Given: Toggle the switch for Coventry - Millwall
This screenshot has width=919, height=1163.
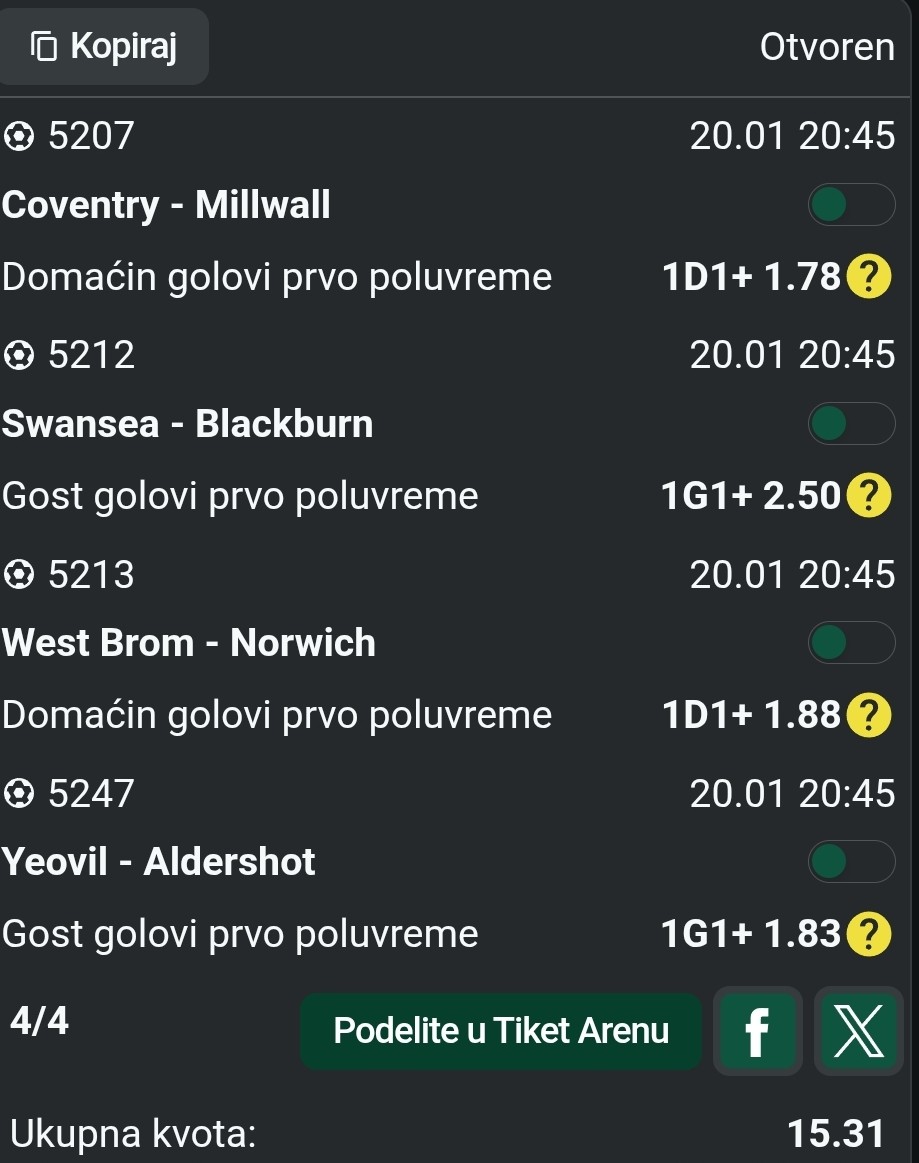Looking at the screenshot, I should (x=851, y=205).
